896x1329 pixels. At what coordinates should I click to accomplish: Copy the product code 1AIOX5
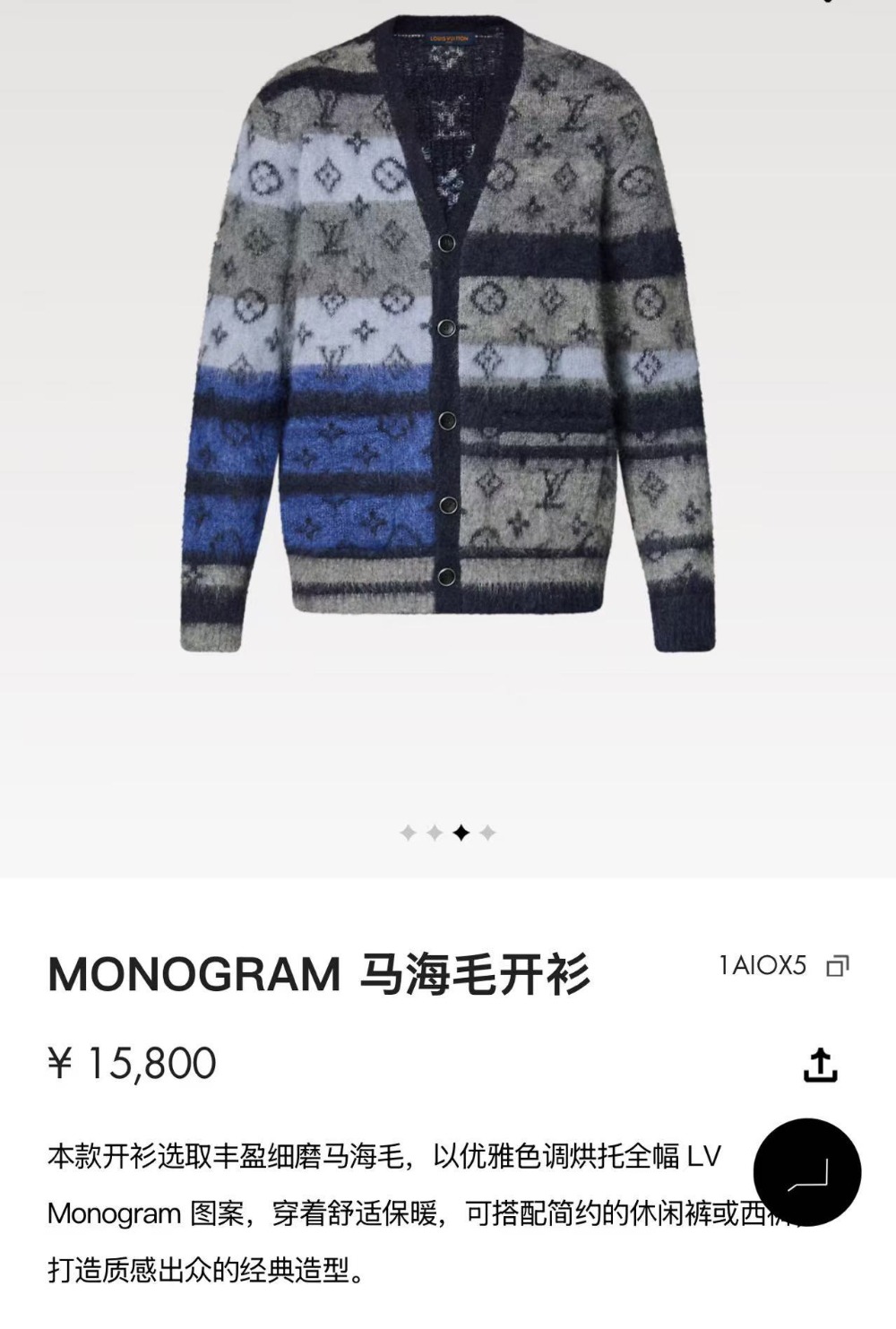click(x=837, y=966)
